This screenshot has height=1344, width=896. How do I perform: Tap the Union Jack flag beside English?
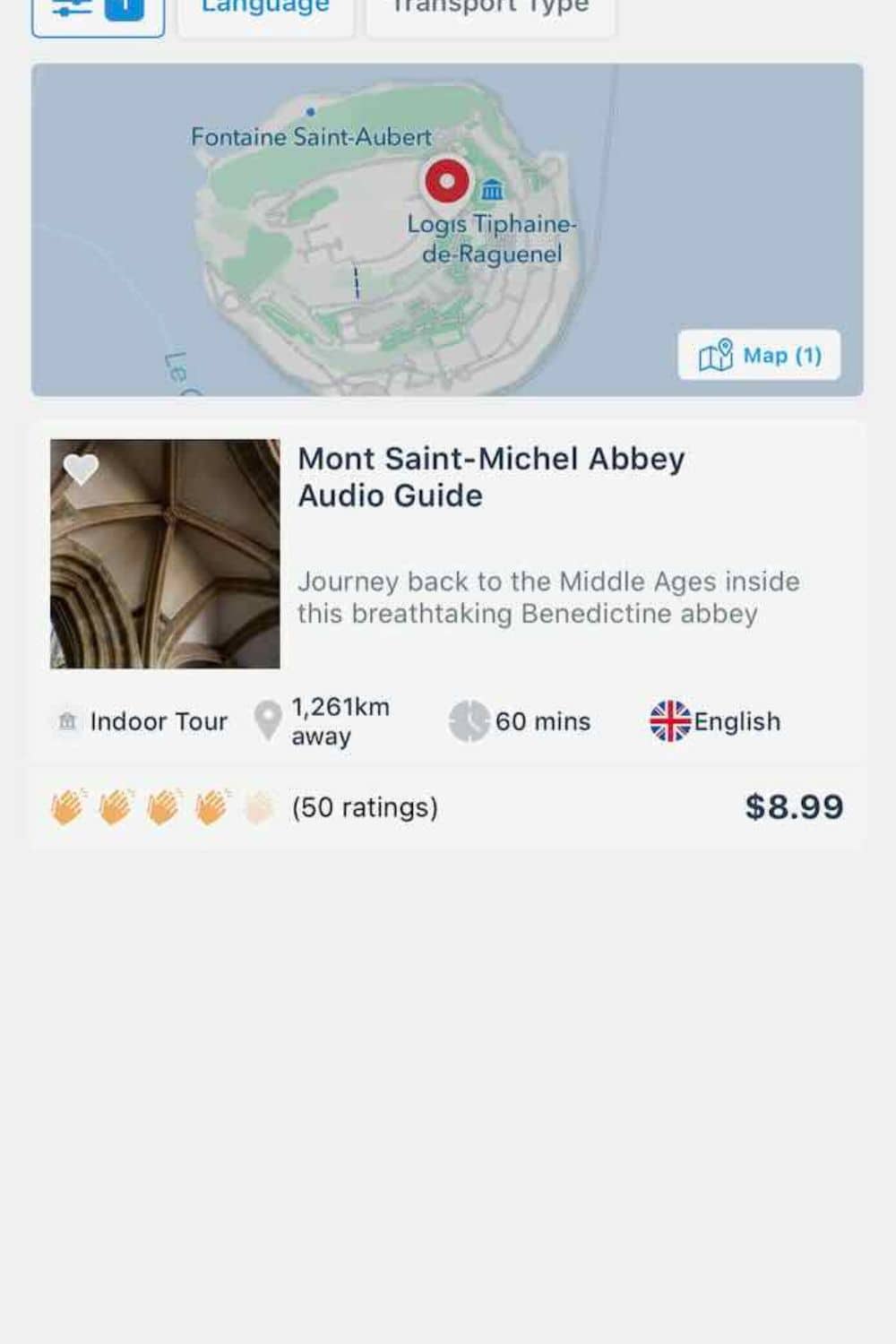pyautogui.click(x=670, y=719)
